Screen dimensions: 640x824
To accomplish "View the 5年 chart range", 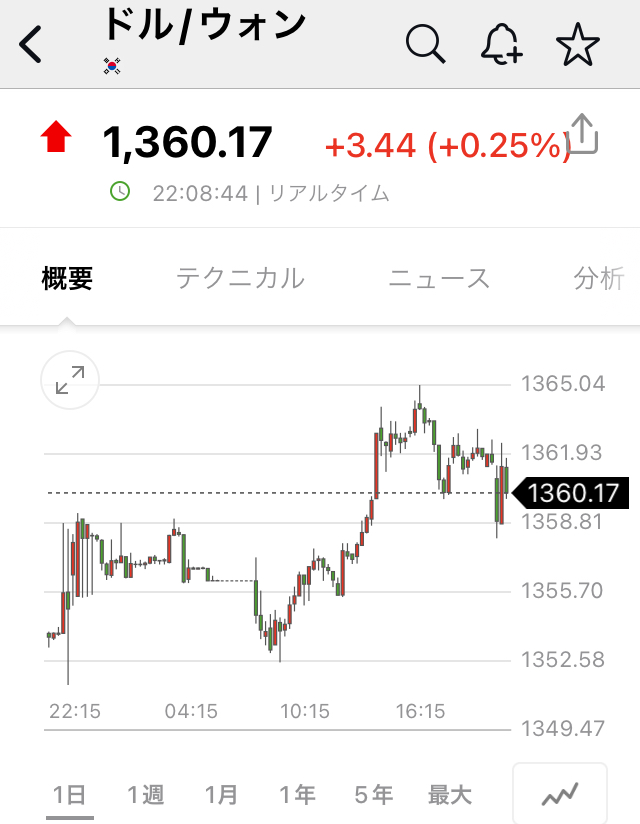I will pyautogui.click(x=373, y=795).
